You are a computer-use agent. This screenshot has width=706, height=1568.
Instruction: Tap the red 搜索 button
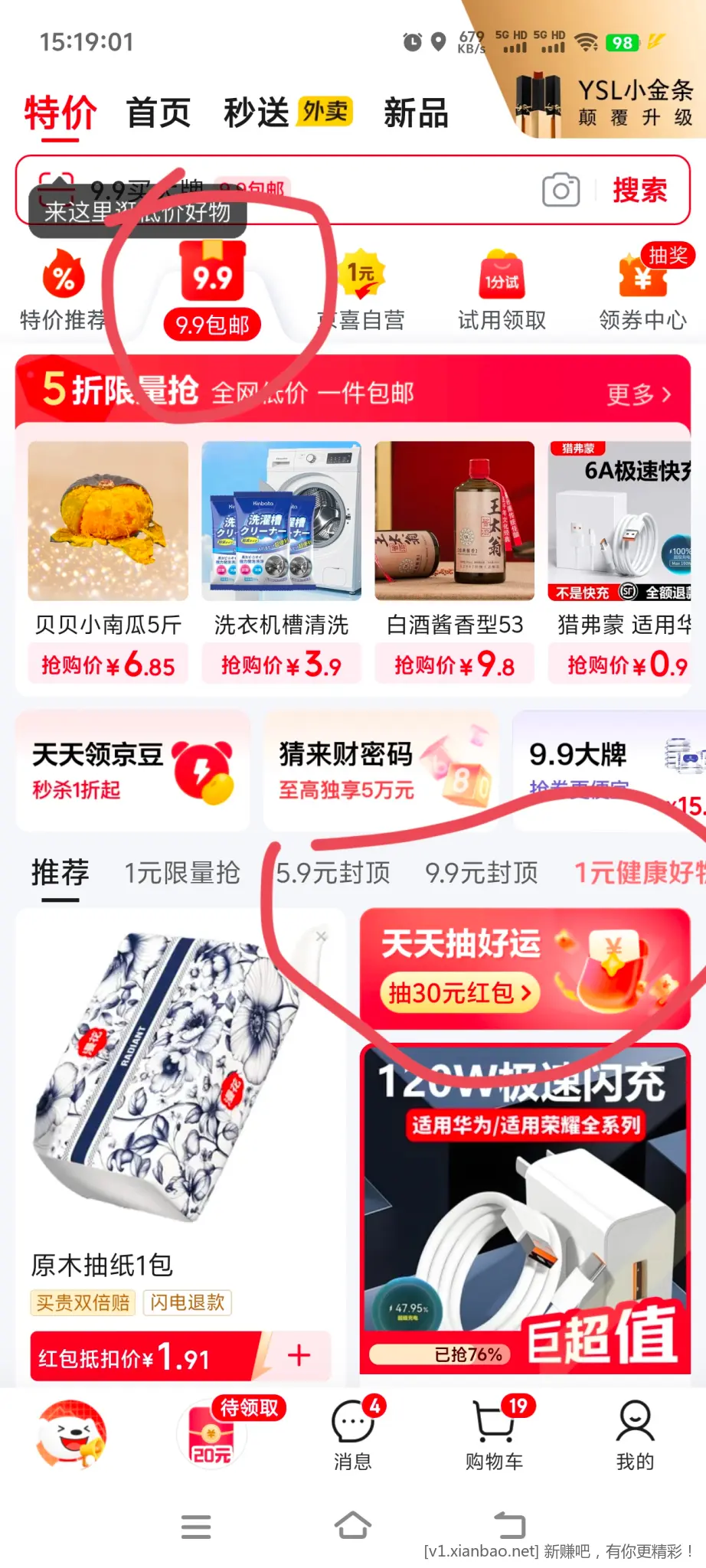coord(639,190)
